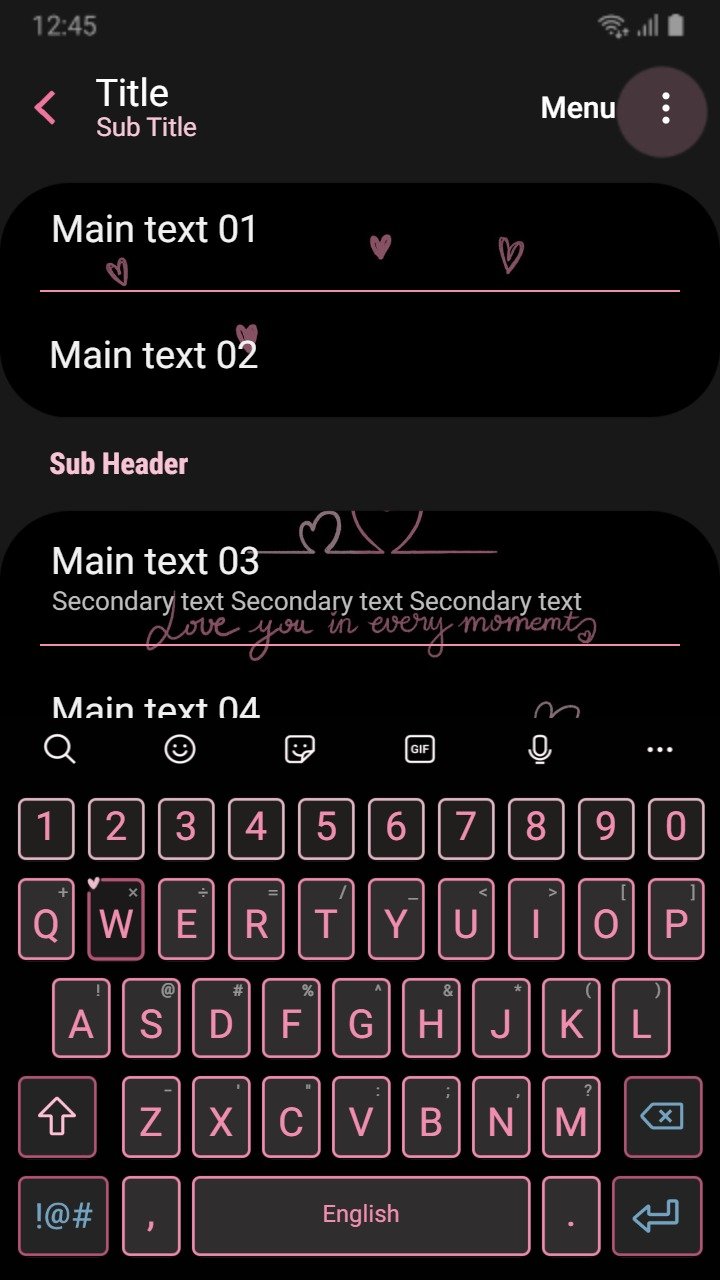Tap the English space bar
Viewport: 720px width, 1280px height.
[x=361, y=1215]
